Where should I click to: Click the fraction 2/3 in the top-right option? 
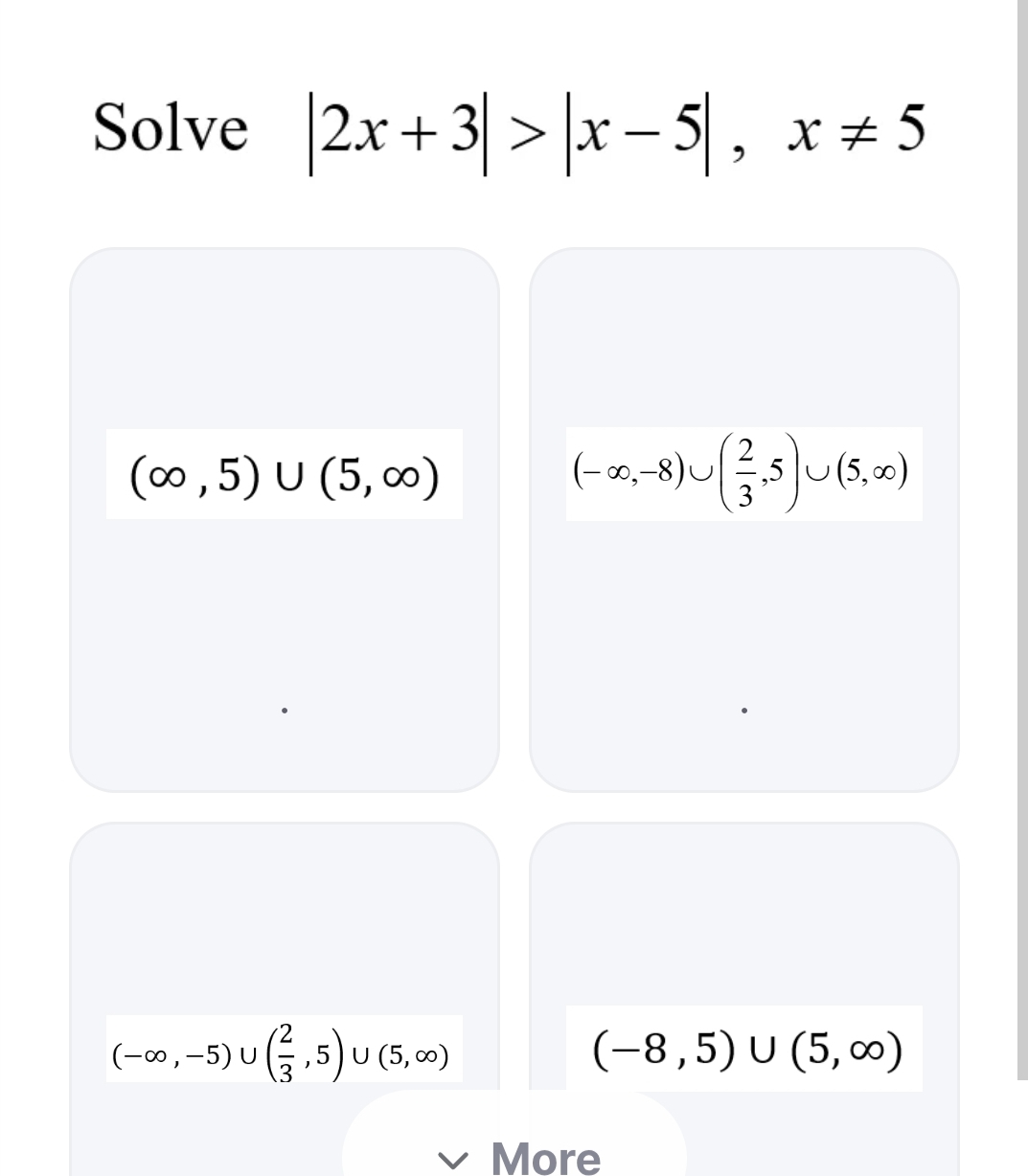tap(746, 468)
